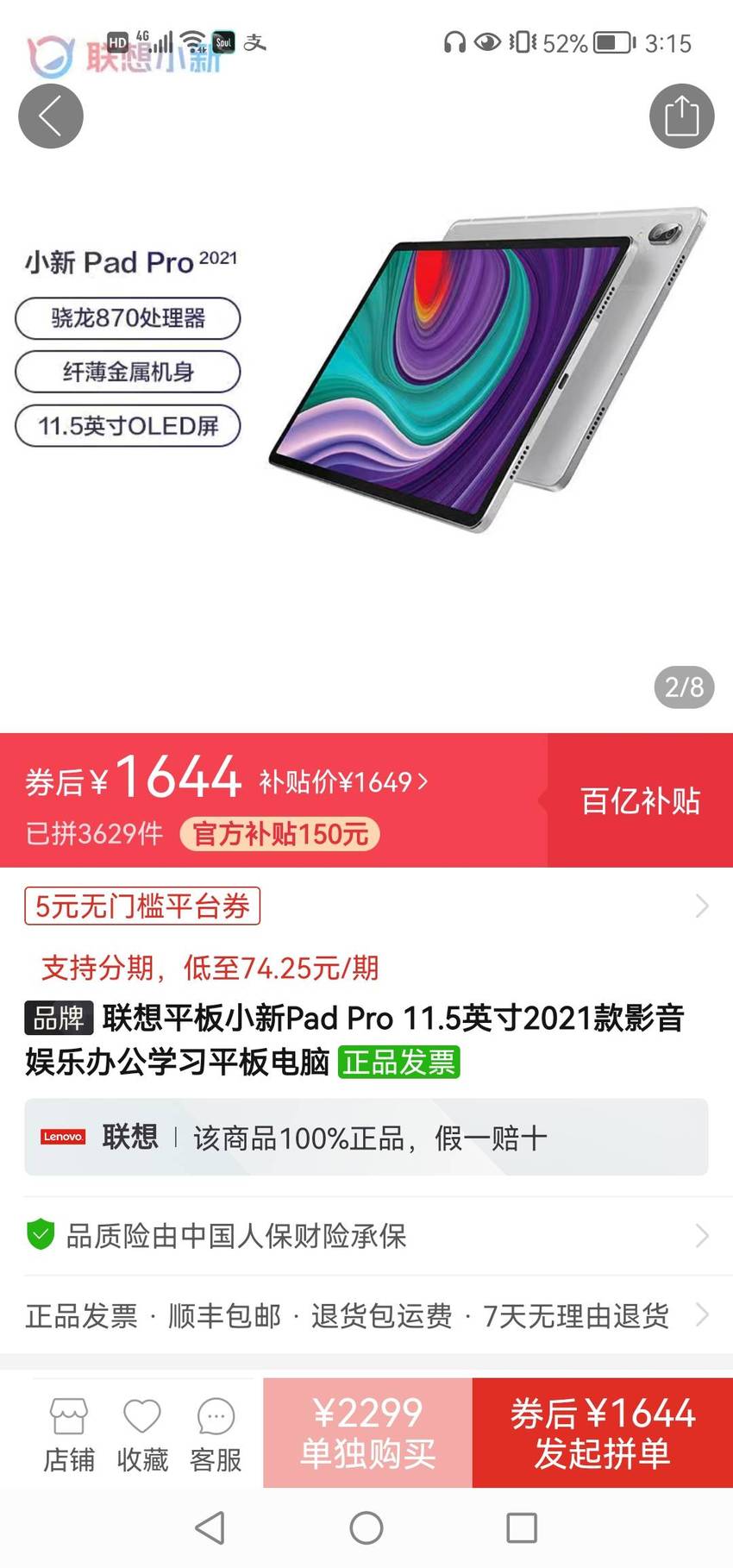Tap the system home button
Image resolution: width=733 pixels, height=1568 pixels.
pos(366,1527)
